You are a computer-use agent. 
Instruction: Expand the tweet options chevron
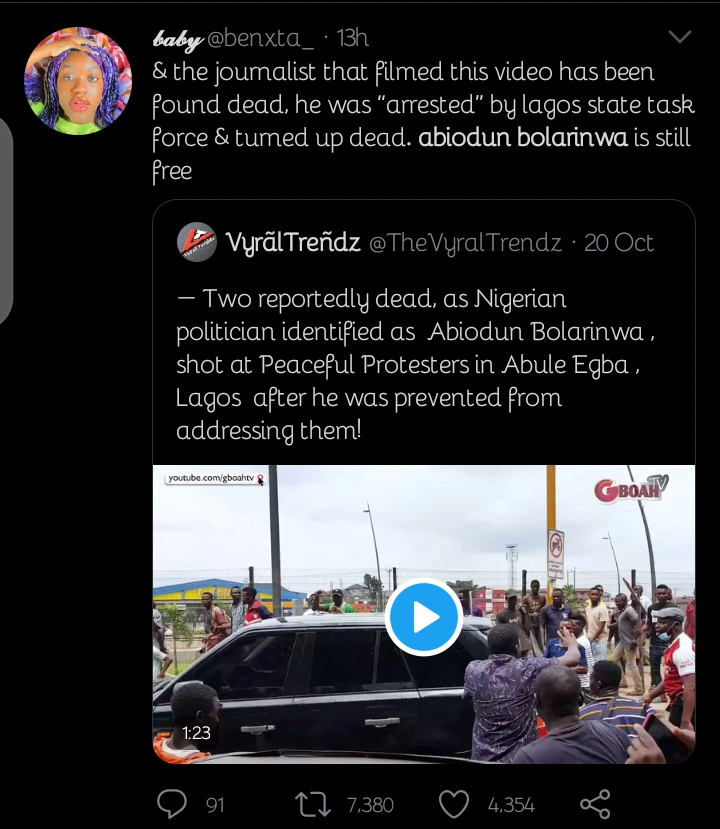click(x=679, y=37)
